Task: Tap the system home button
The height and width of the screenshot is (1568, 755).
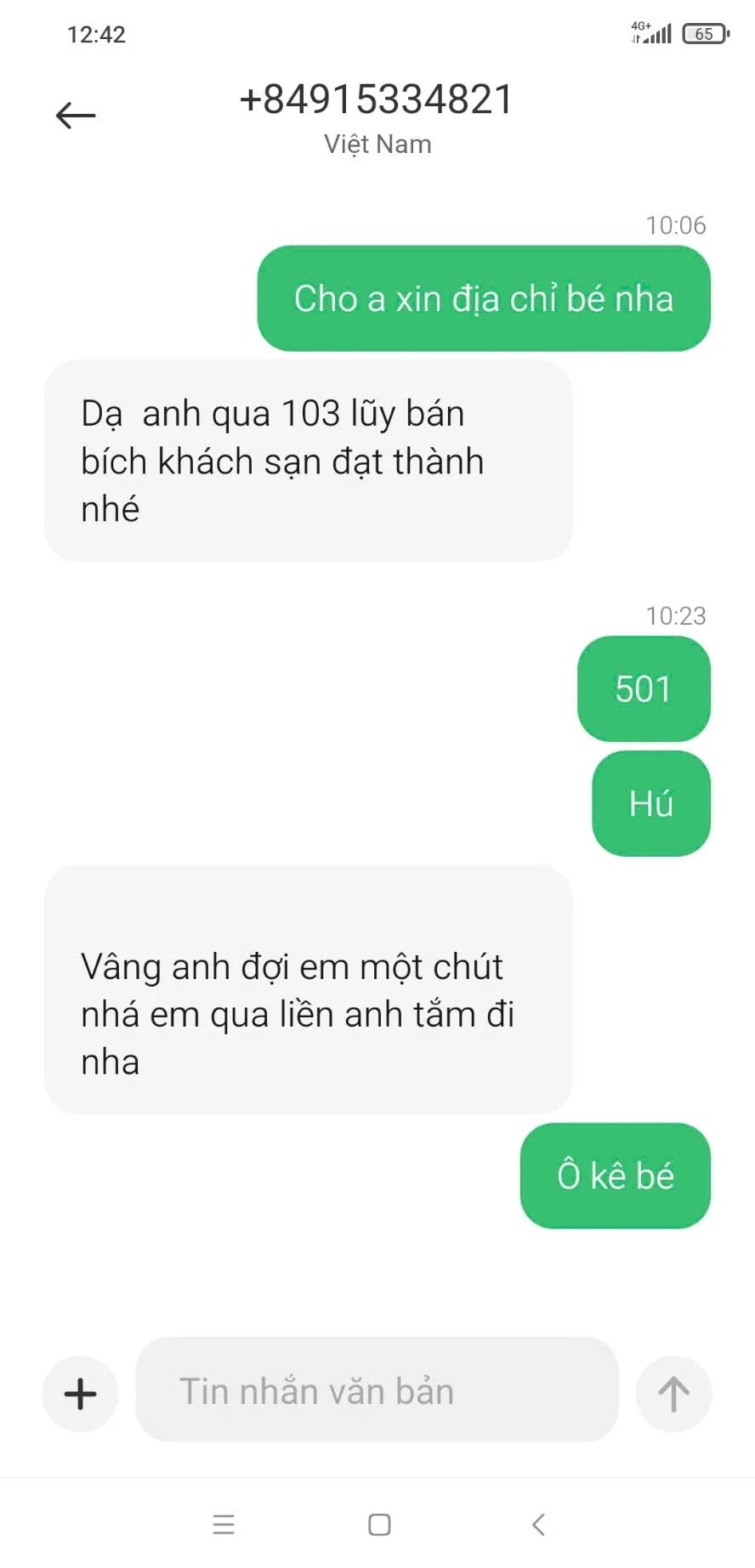Action: pos(379,1524)
